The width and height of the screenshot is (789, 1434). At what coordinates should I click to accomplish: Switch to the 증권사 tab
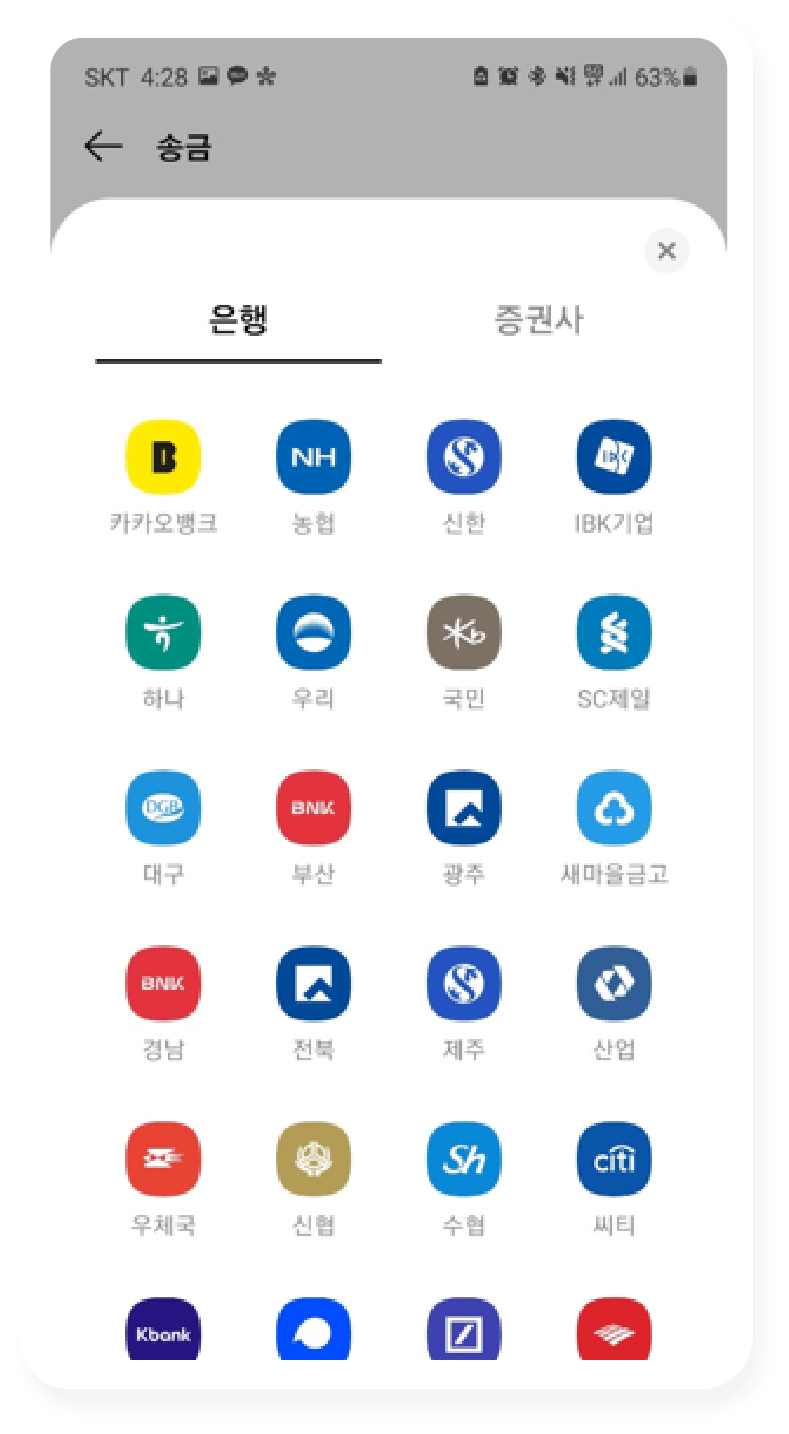point(538,320)
